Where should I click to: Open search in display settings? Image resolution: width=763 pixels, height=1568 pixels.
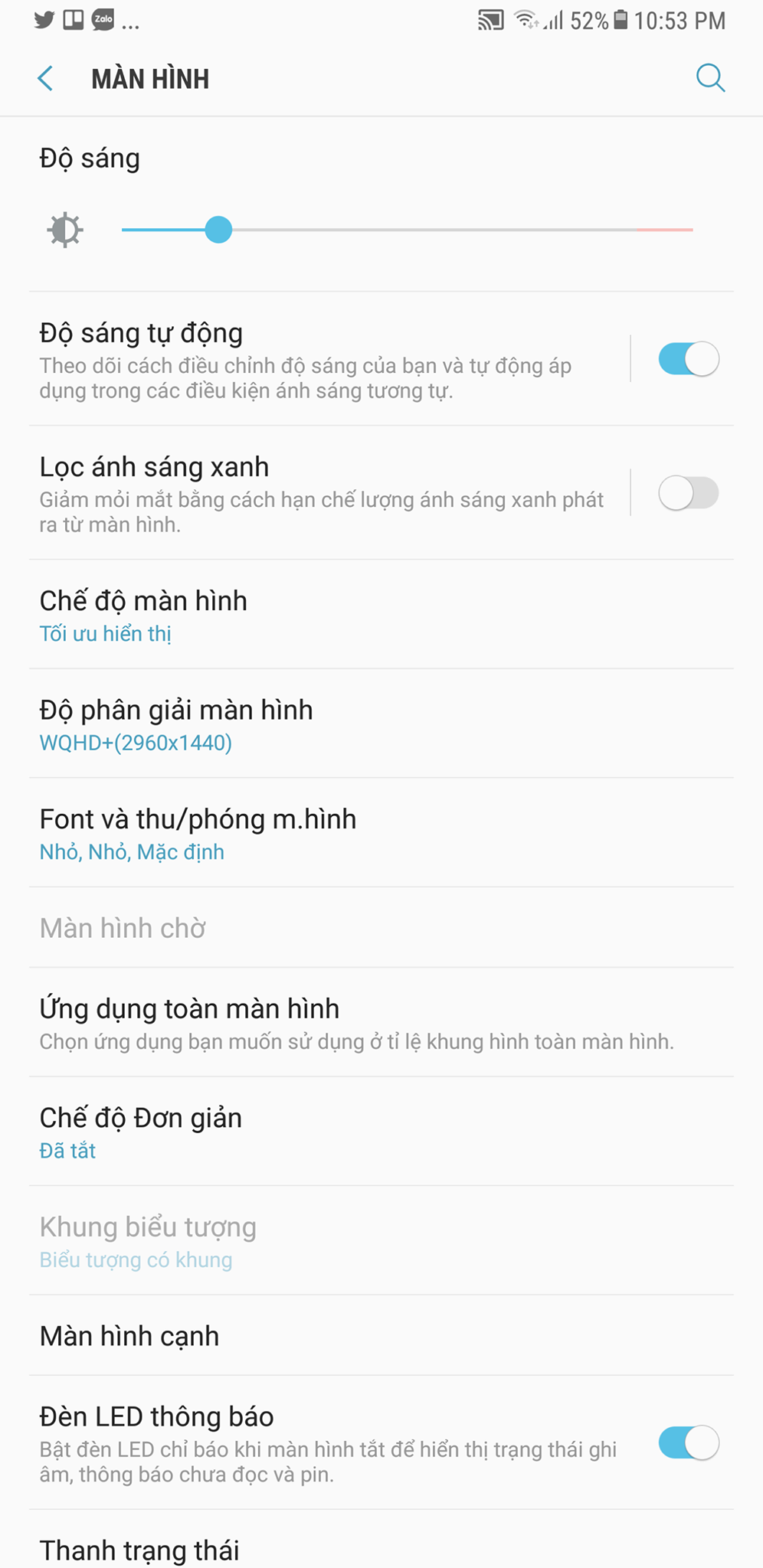pos(711,77)
